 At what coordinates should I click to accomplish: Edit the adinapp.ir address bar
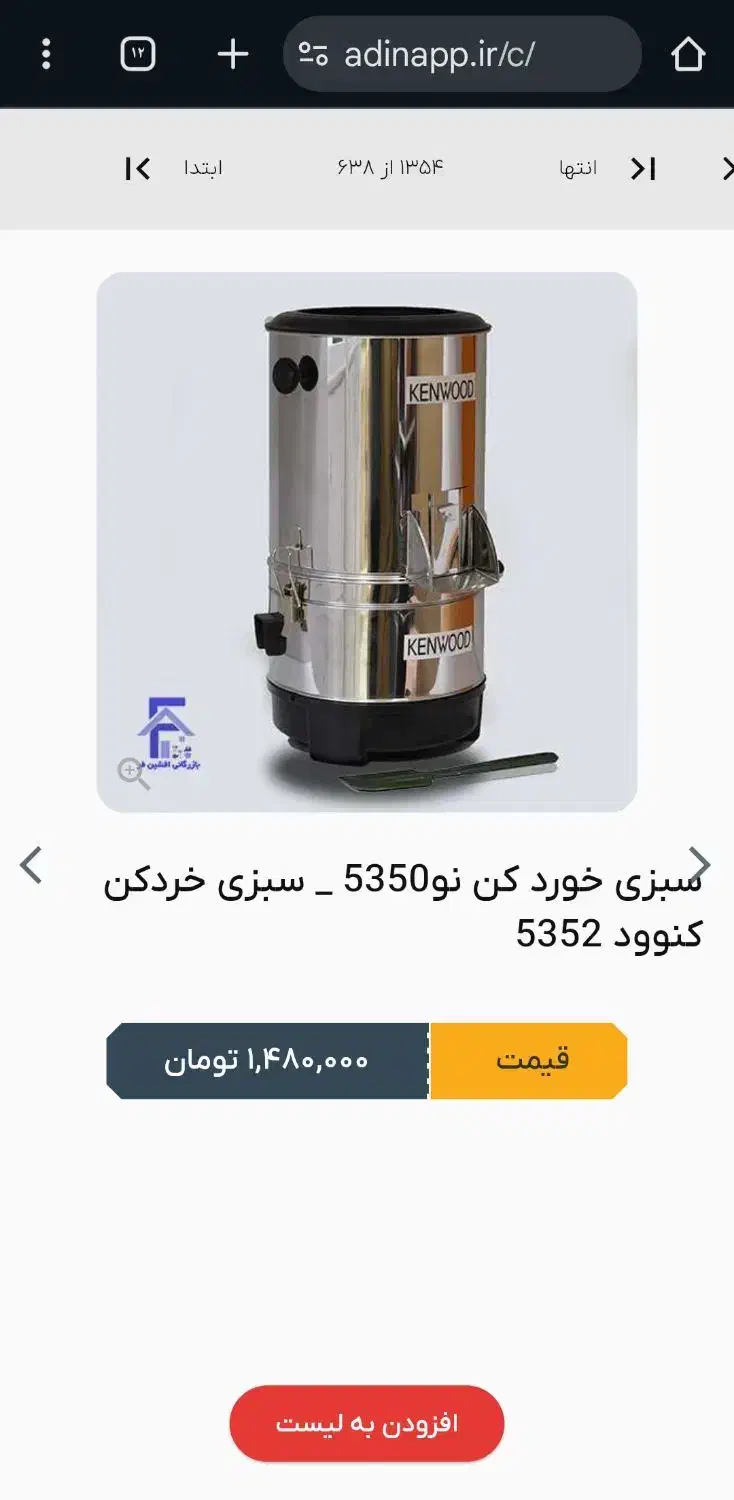pos(440,54)
